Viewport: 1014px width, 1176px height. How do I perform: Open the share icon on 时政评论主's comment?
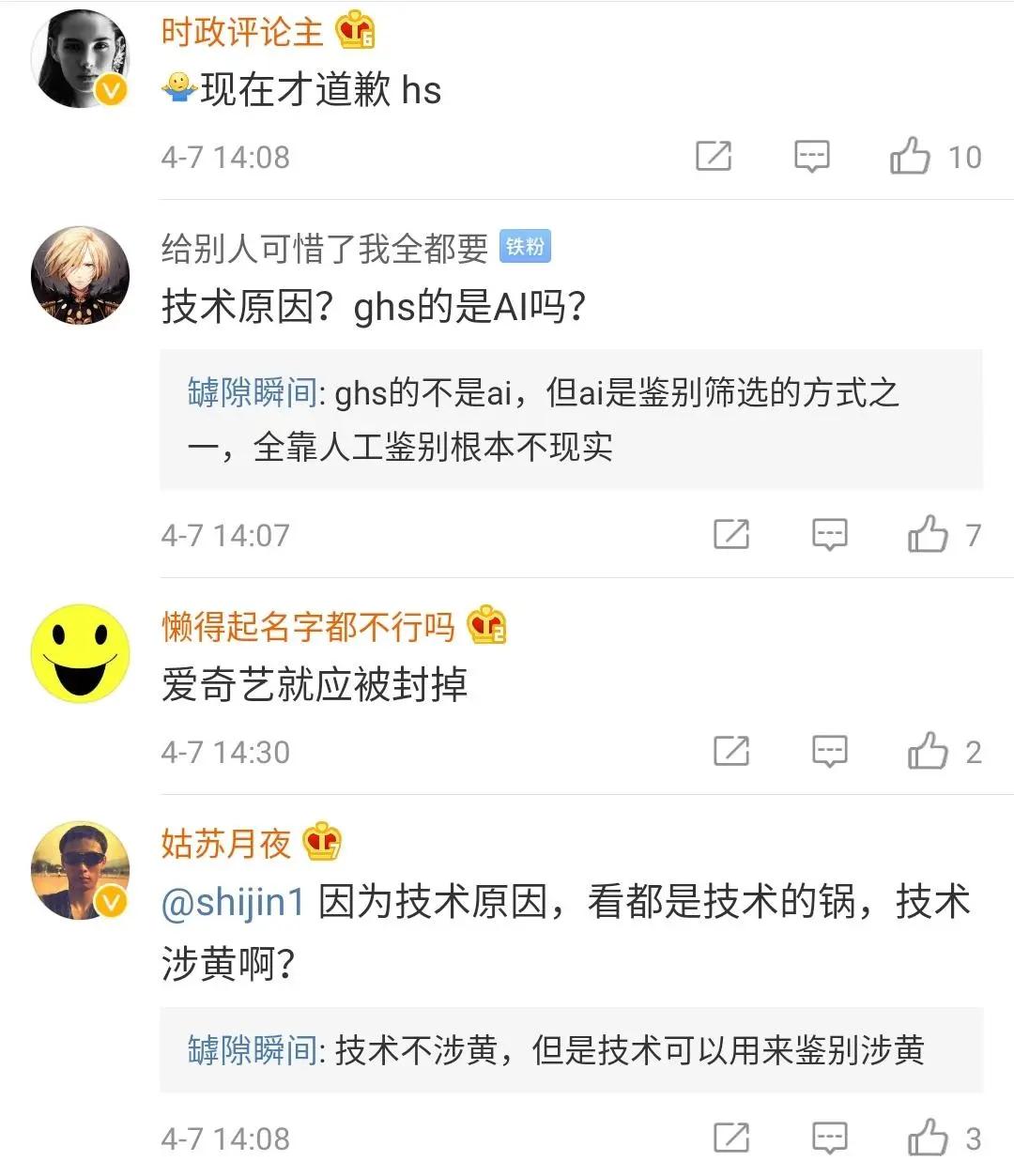714,156
